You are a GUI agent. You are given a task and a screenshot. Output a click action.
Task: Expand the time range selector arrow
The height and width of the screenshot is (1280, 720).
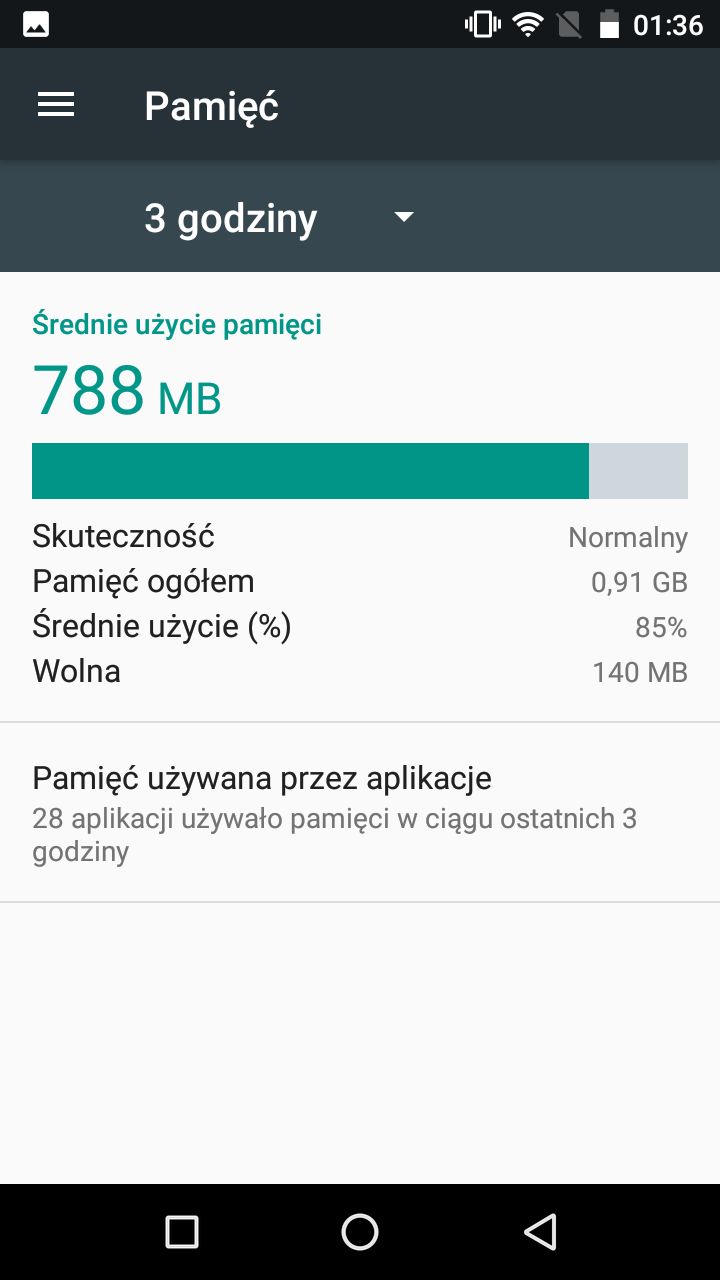click(403, 216)
